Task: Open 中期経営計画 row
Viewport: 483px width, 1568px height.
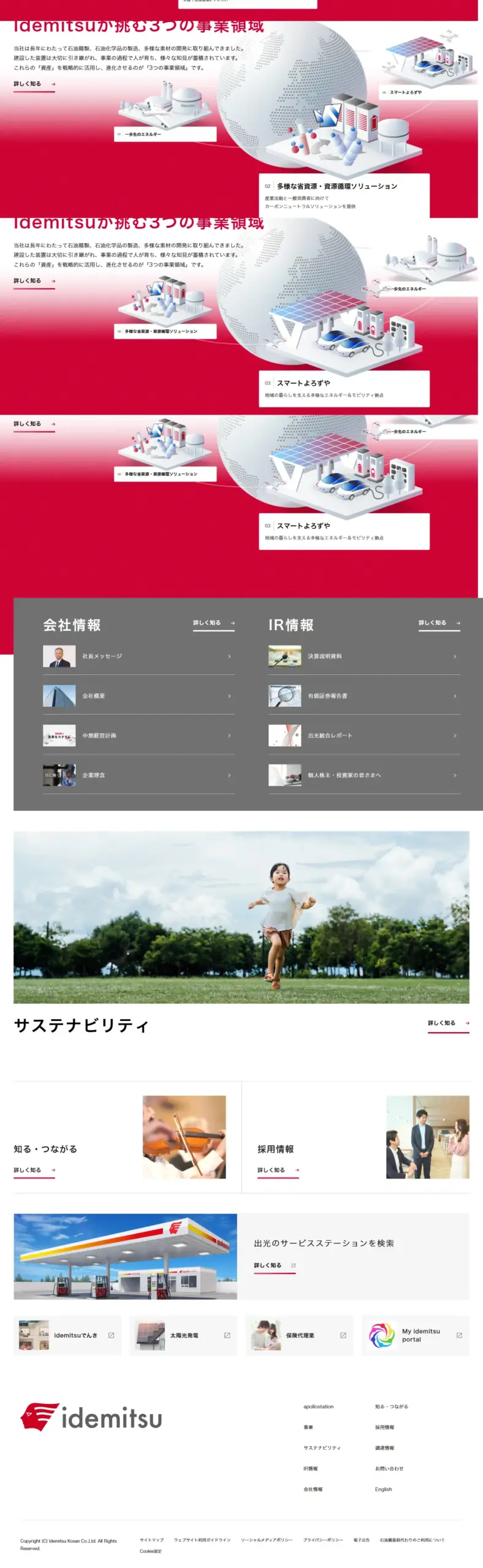Action: [139, 735]
